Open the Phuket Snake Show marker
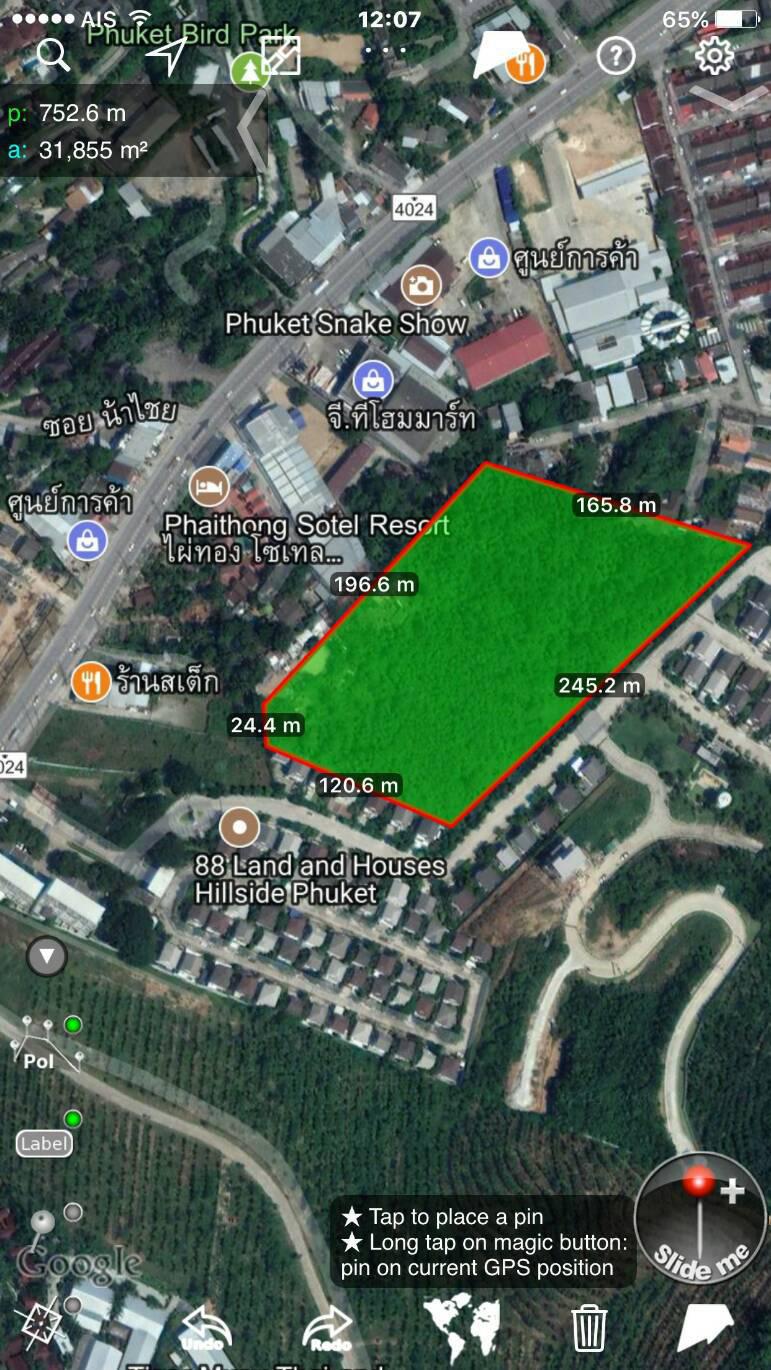771x1370 pixels. (422, 286)
